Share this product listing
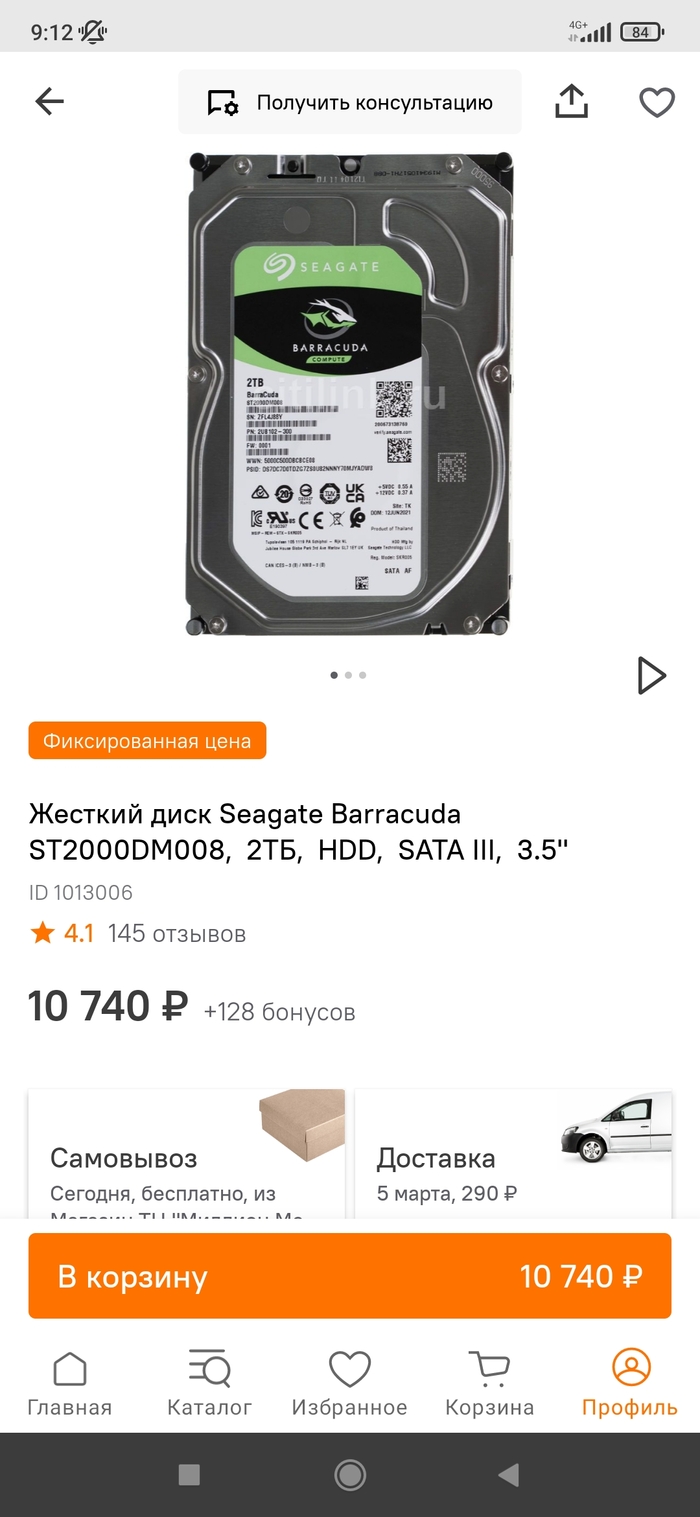Viewport: 700px width, 1517px height. (571, 101)
